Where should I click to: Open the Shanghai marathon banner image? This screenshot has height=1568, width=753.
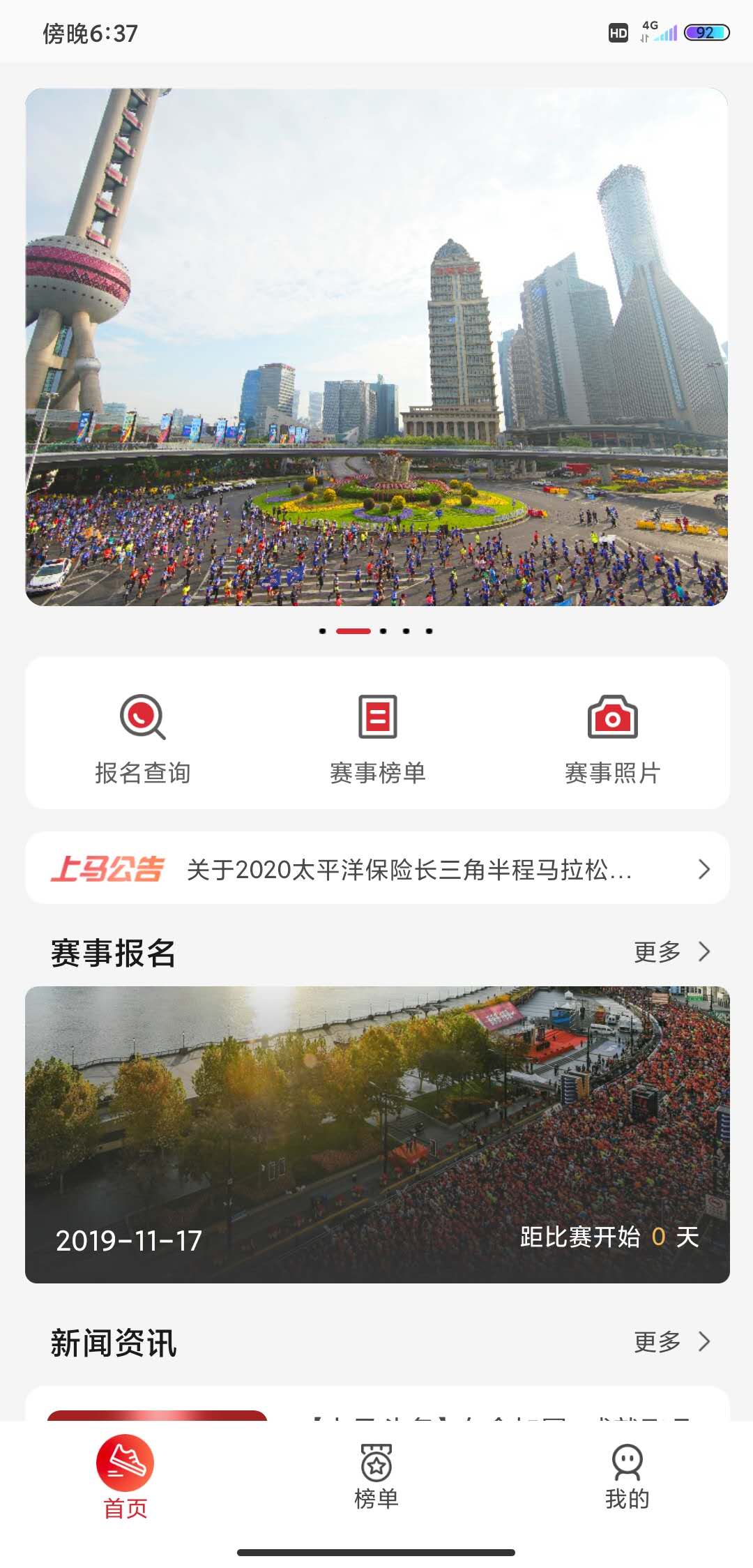(x=376, y=347)
